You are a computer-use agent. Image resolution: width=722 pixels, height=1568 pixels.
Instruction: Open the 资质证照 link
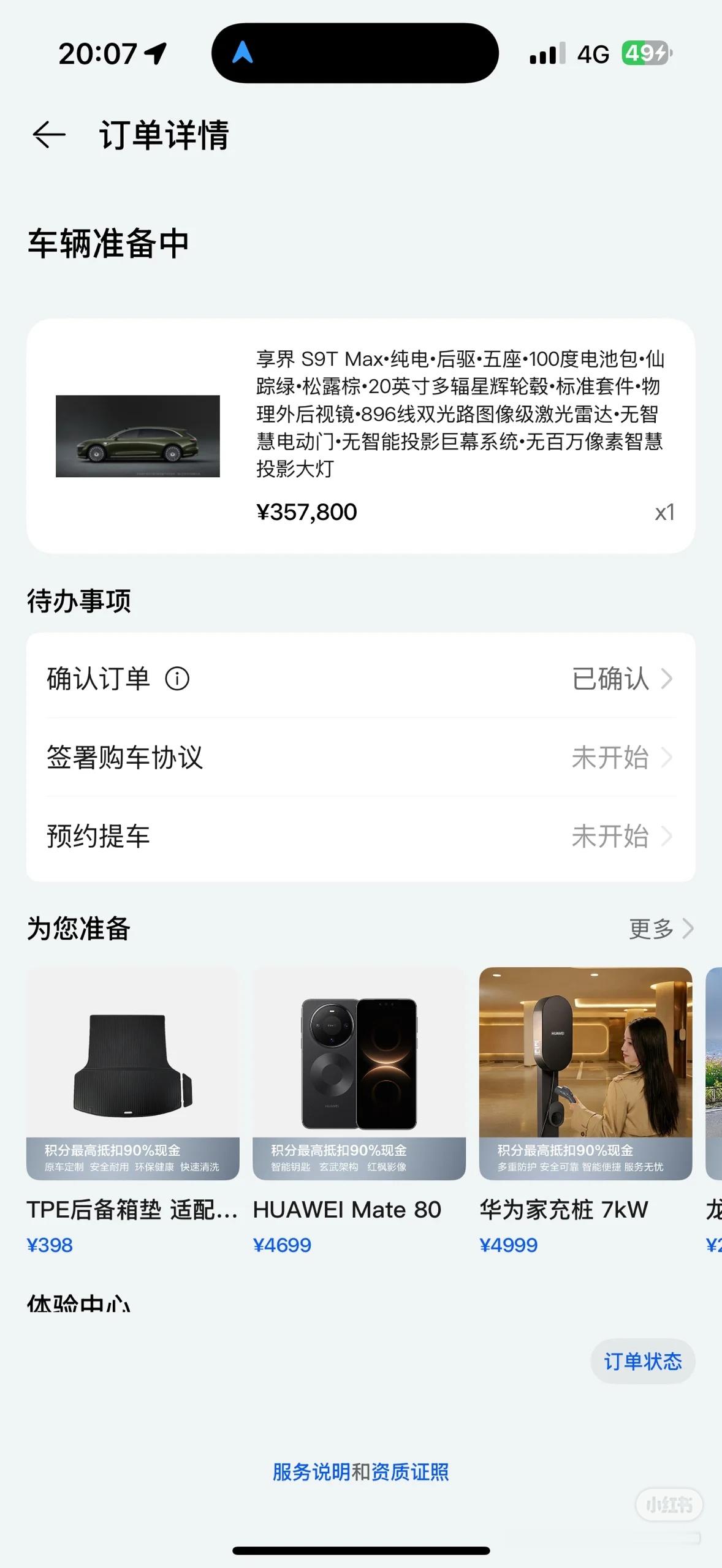(410, 1472)
